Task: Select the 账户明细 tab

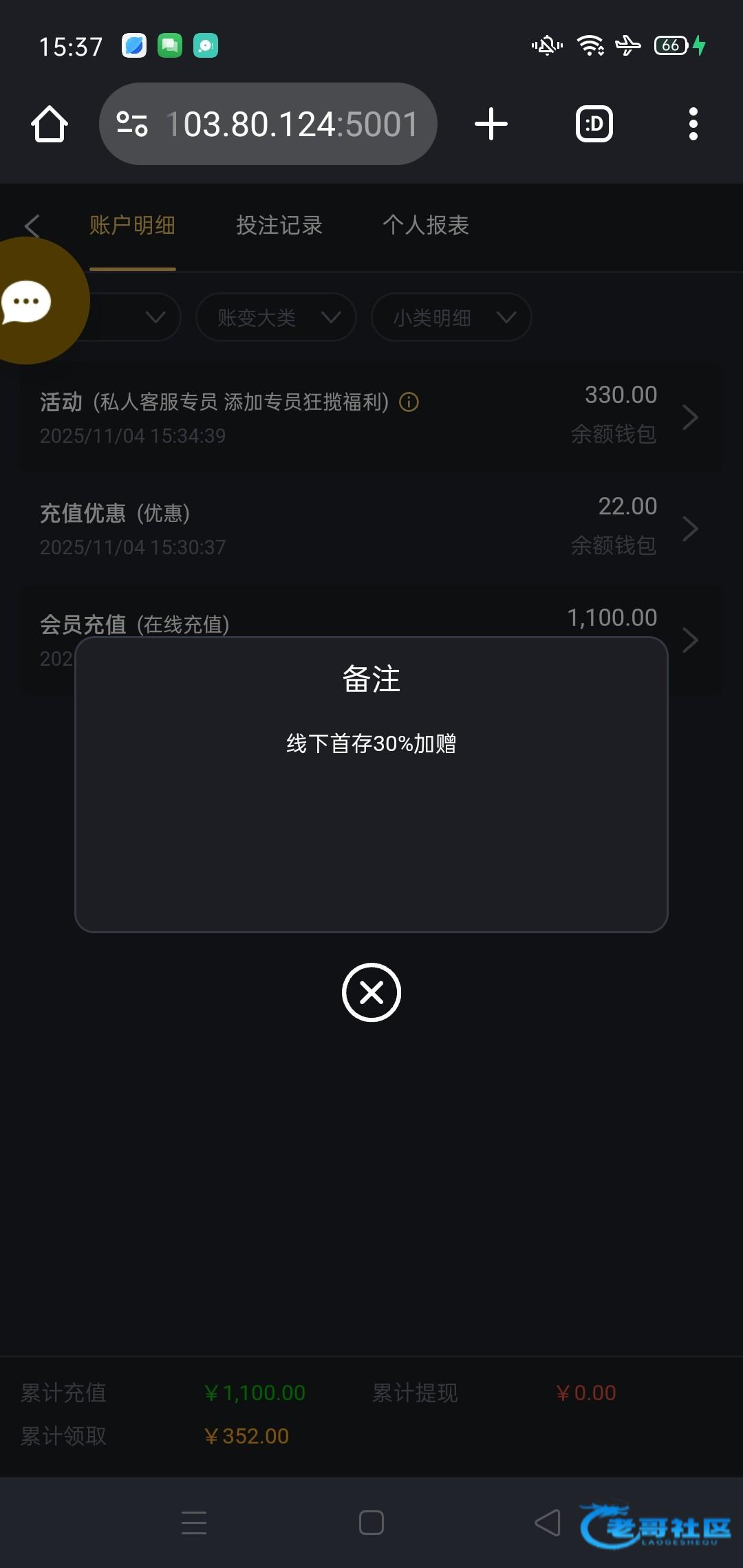Action: 132,225
